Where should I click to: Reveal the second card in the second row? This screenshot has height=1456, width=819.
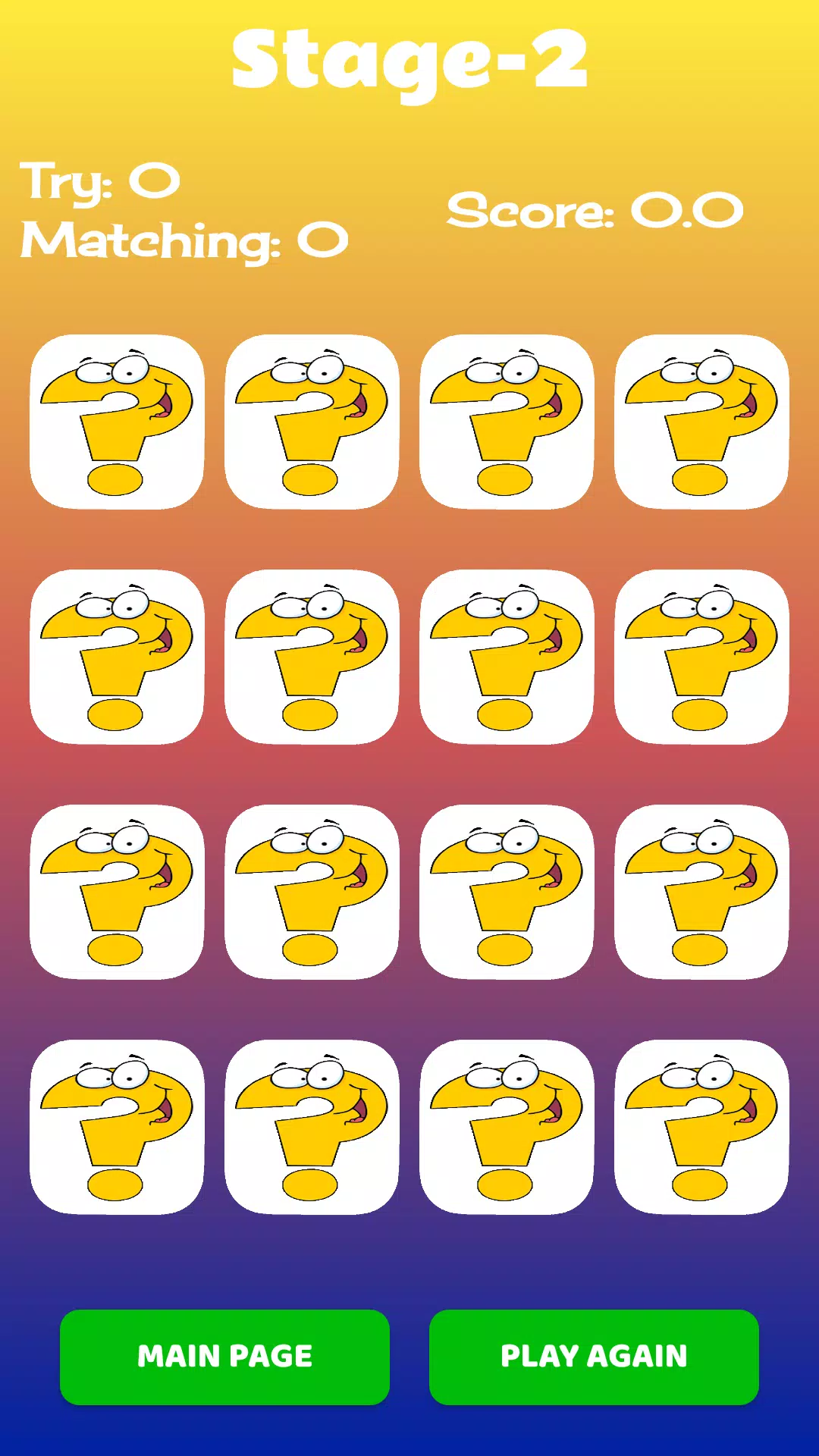(312, 656)
